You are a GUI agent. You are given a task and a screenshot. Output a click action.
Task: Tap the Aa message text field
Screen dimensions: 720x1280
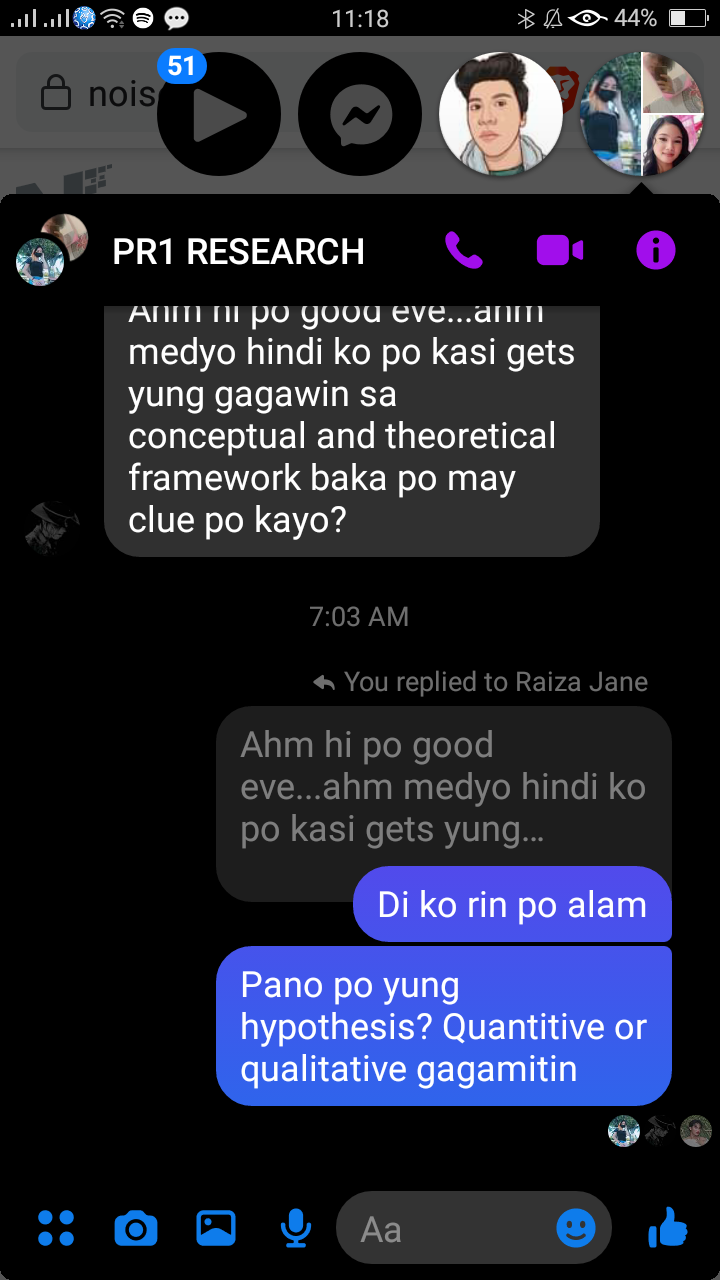pyautogui.click(x=450, y=1228)
